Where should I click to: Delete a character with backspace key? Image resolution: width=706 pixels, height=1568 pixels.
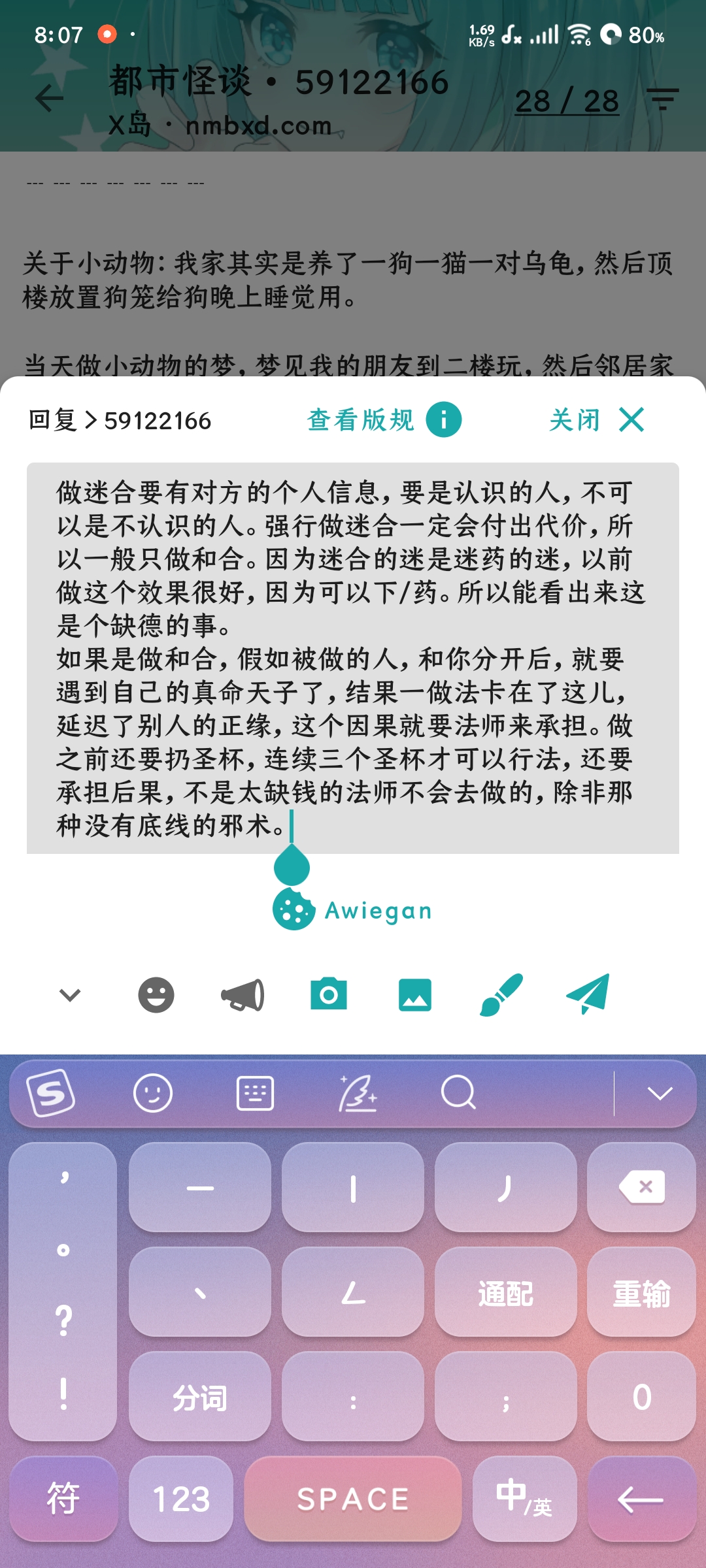pos(641,1187)
